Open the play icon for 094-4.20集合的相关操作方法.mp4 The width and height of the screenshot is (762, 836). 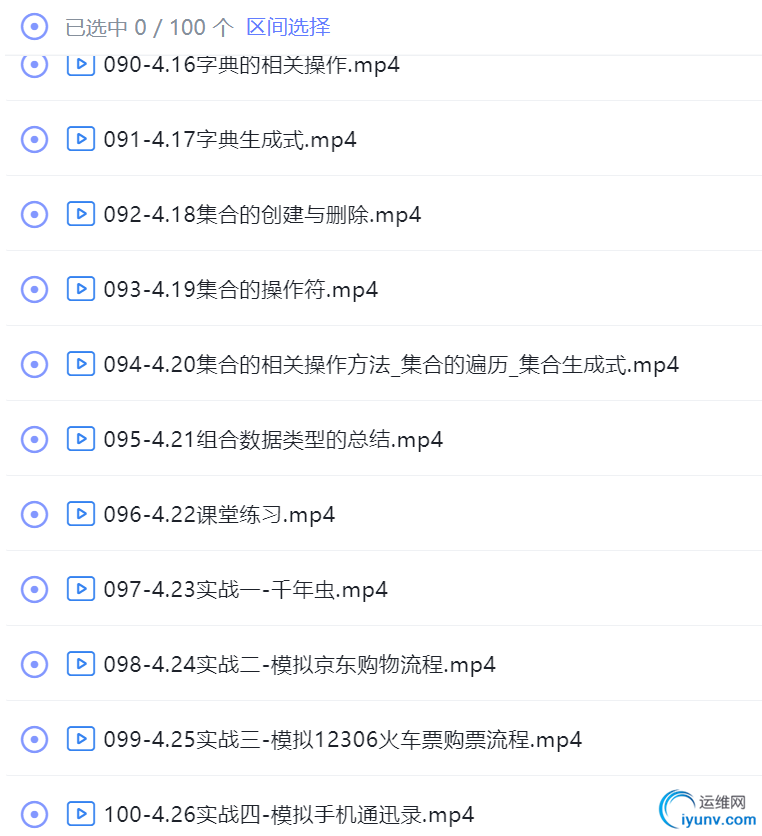click(80, 364)
